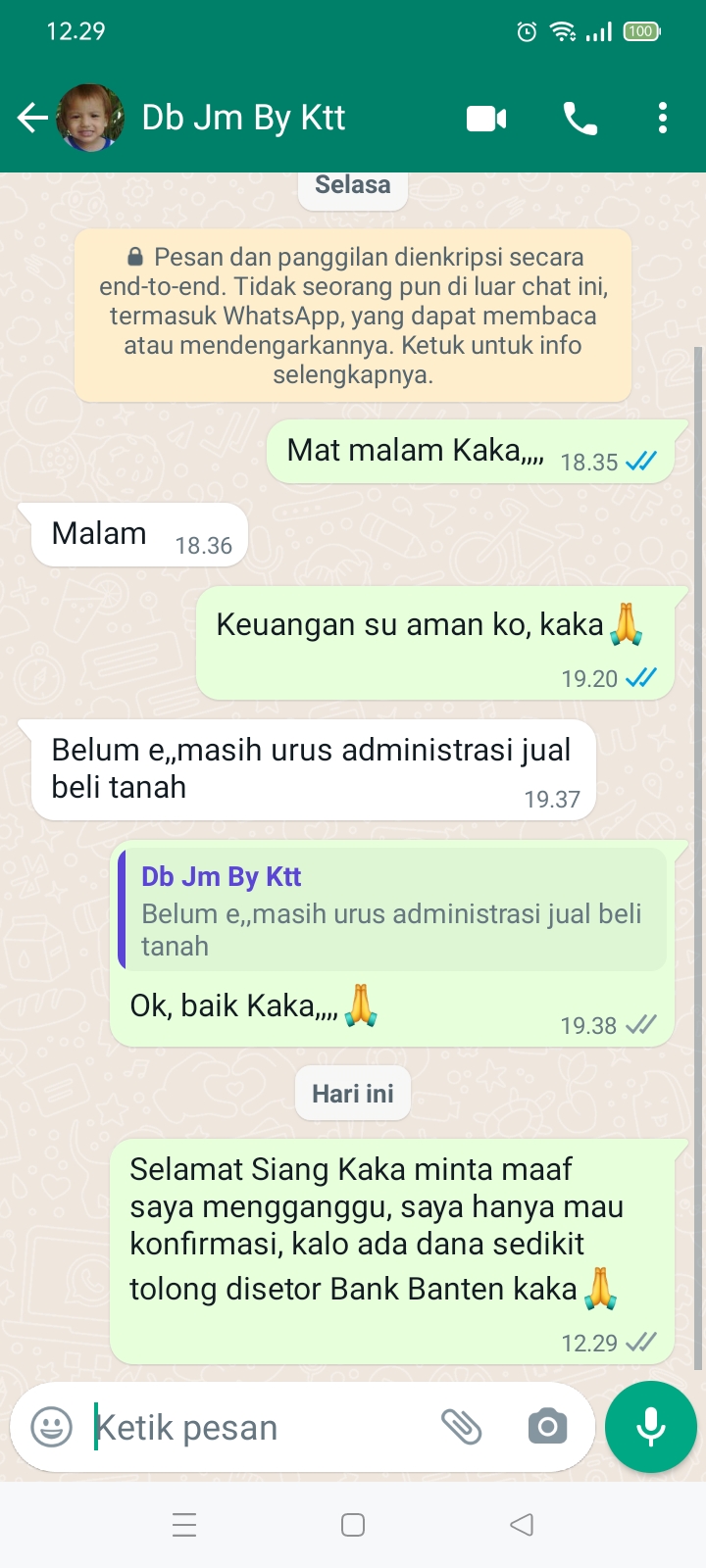
Task: Open the emoji picker
Action: pyautogui.click(x=52, y=1427)
